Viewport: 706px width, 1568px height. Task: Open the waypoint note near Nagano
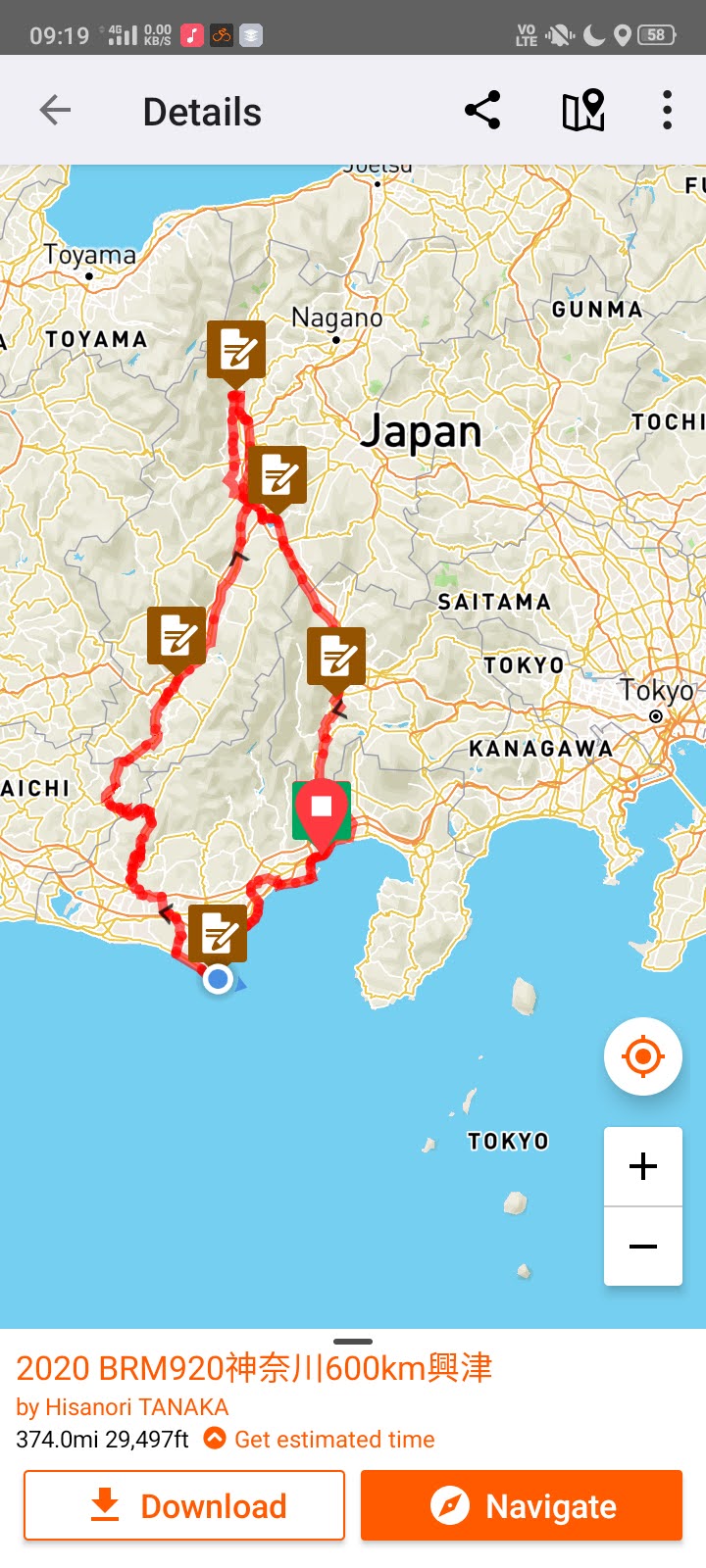pos(236,350)
